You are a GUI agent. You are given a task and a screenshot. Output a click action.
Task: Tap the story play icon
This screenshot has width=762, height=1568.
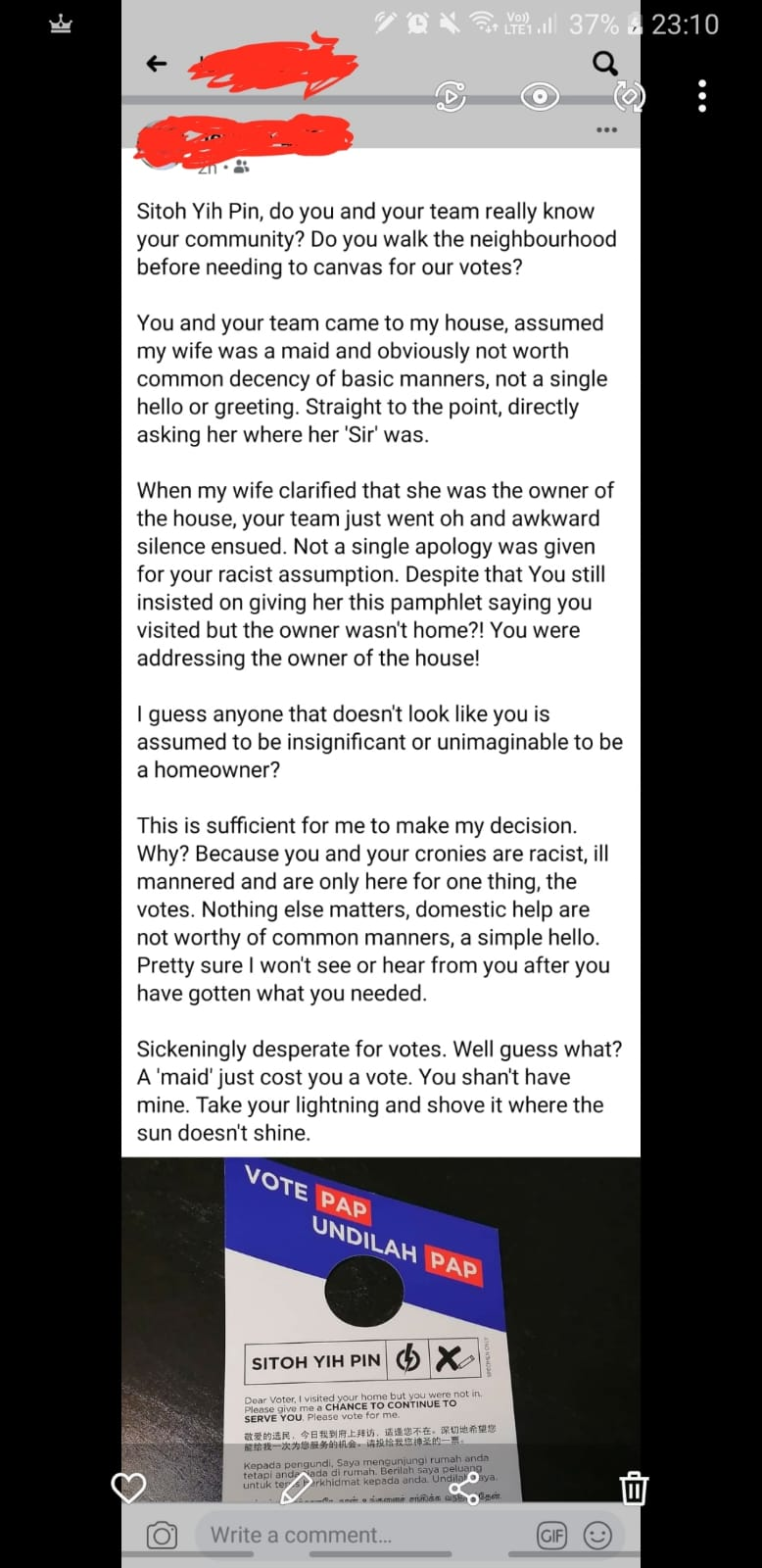pyautogui.click(x=450, y=96)
